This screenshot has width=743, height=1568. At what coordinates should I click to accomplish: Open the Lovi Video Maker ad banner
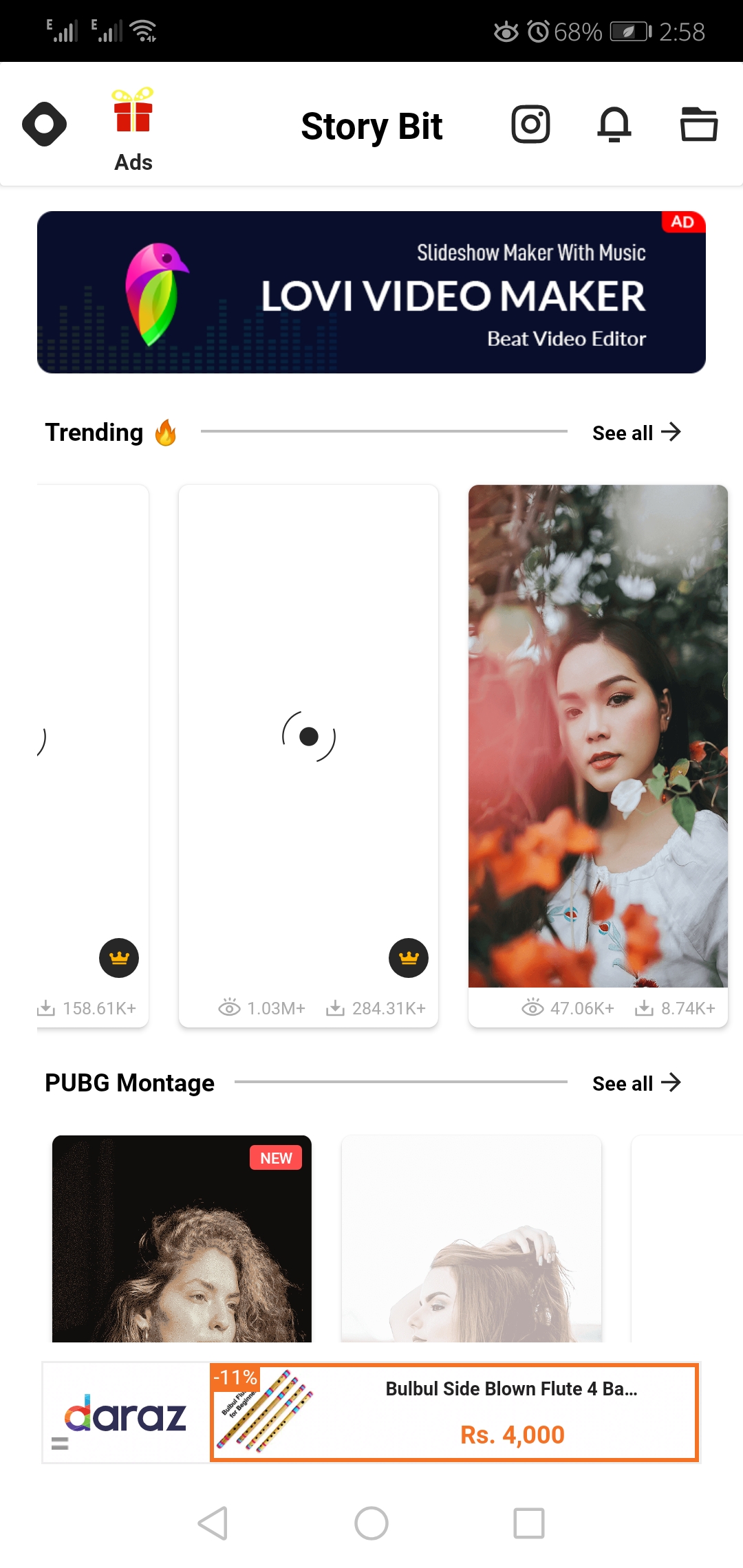(371, 292)
